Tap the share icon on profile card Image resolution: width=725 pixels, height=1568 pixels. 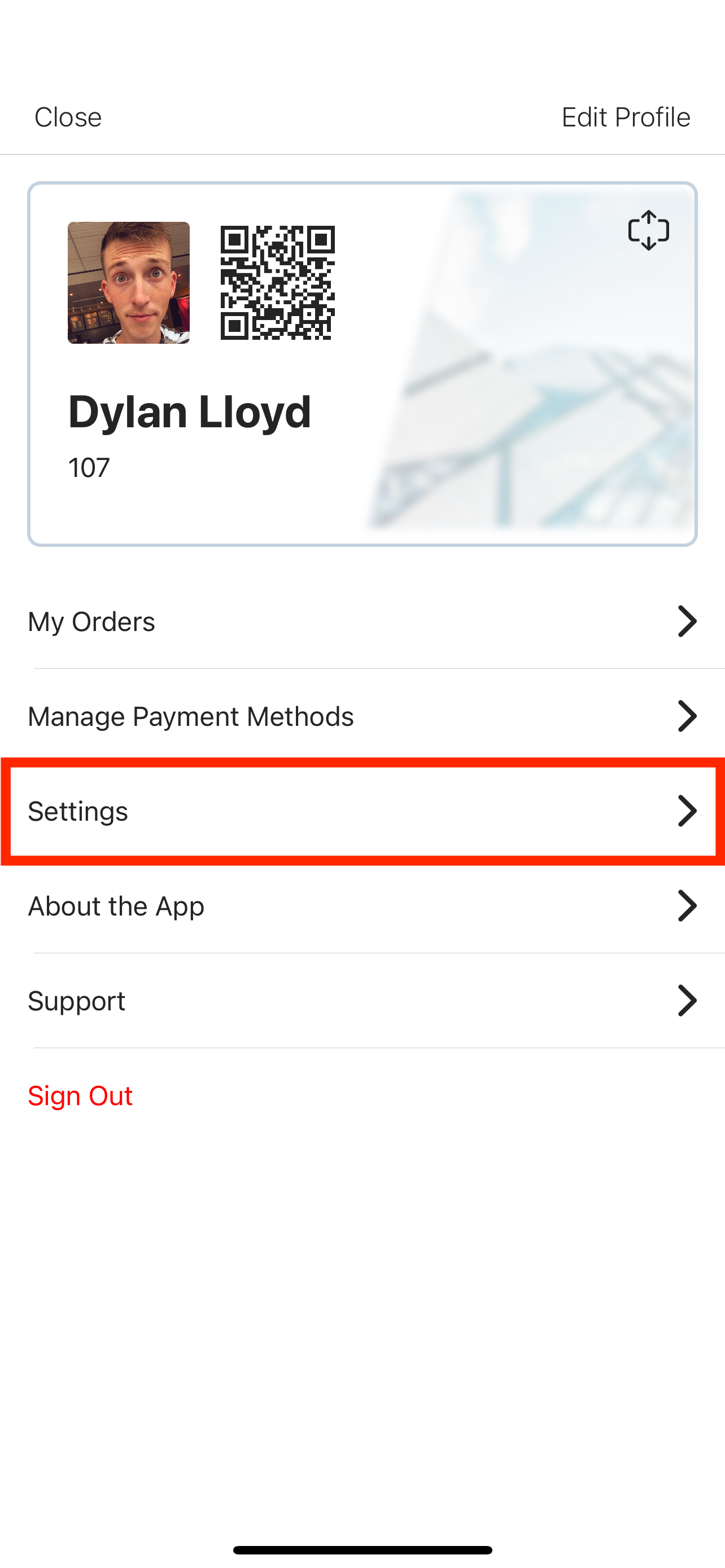648,230
